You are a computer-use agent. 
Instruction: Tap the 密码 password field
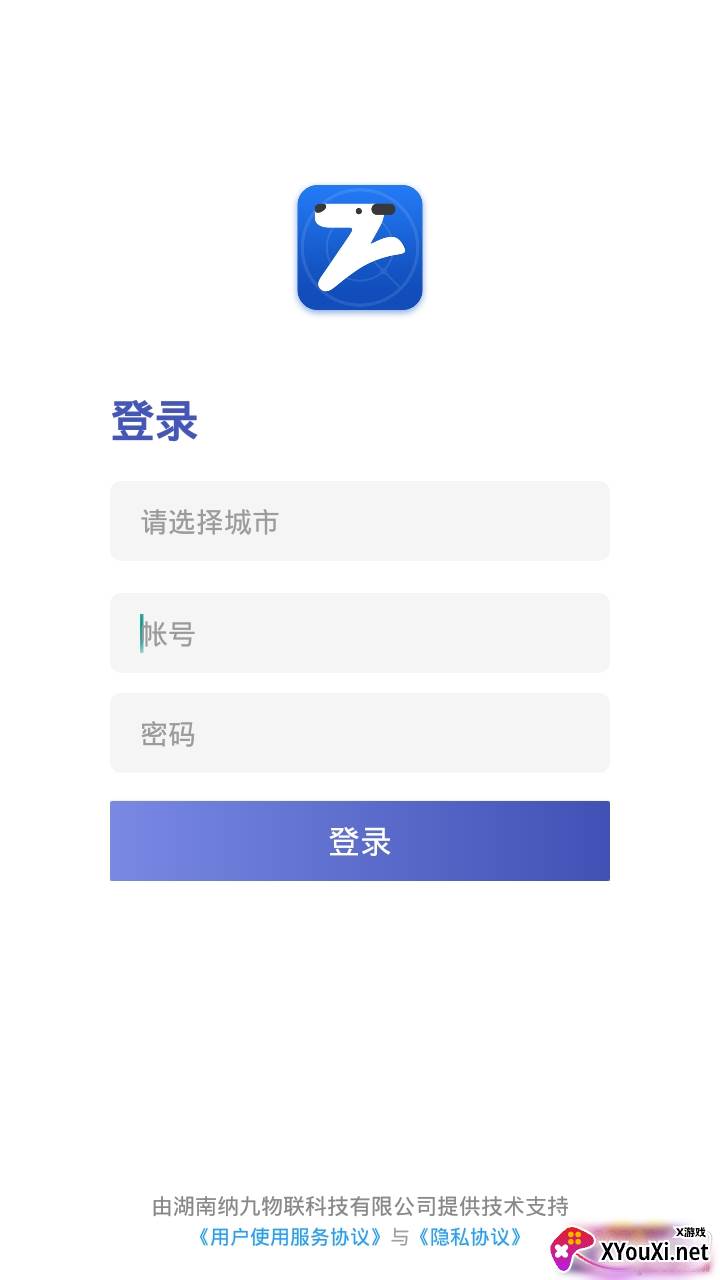[360, 733]
